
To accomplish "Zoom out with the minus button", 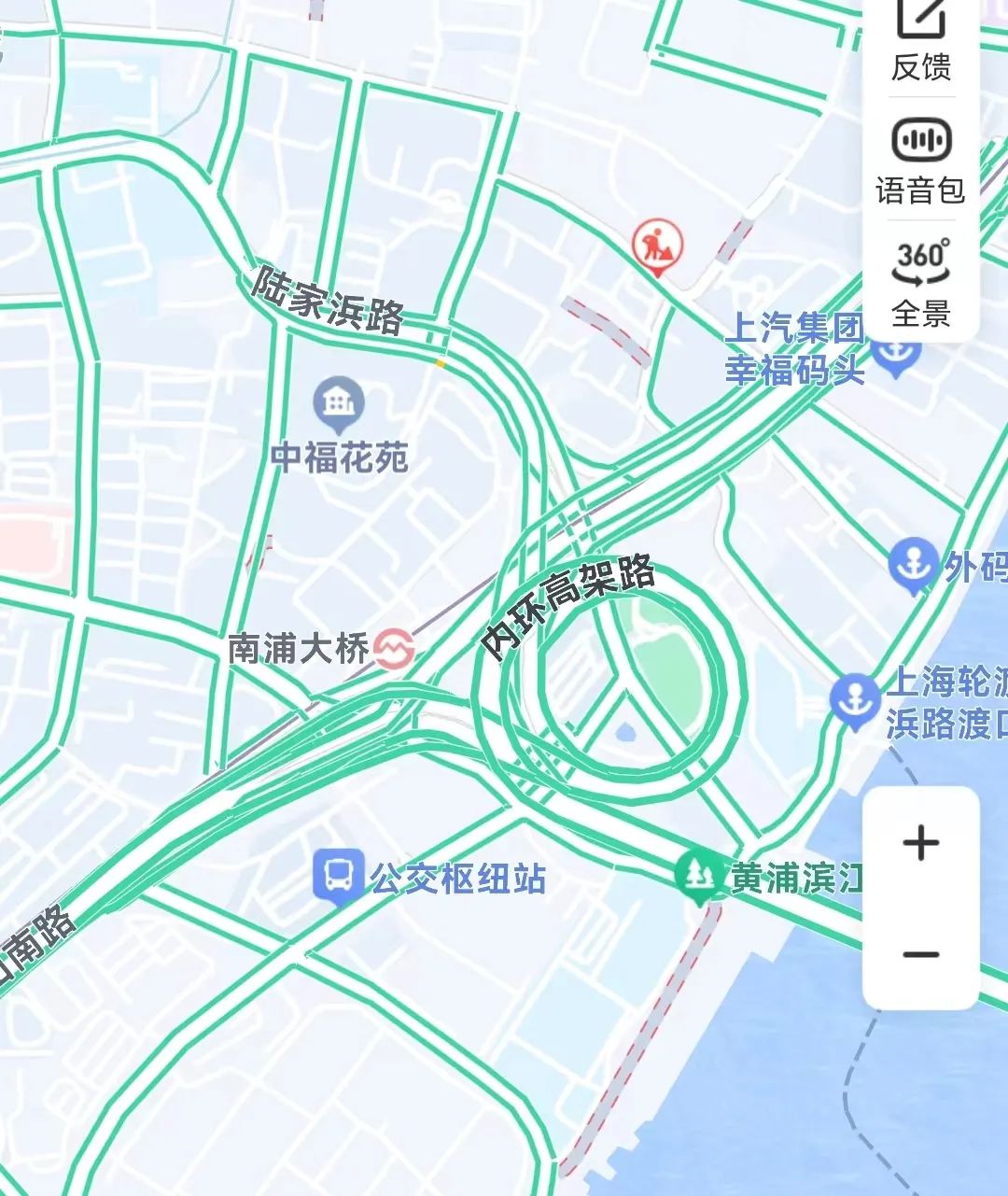I will click(x=921, y=954).
